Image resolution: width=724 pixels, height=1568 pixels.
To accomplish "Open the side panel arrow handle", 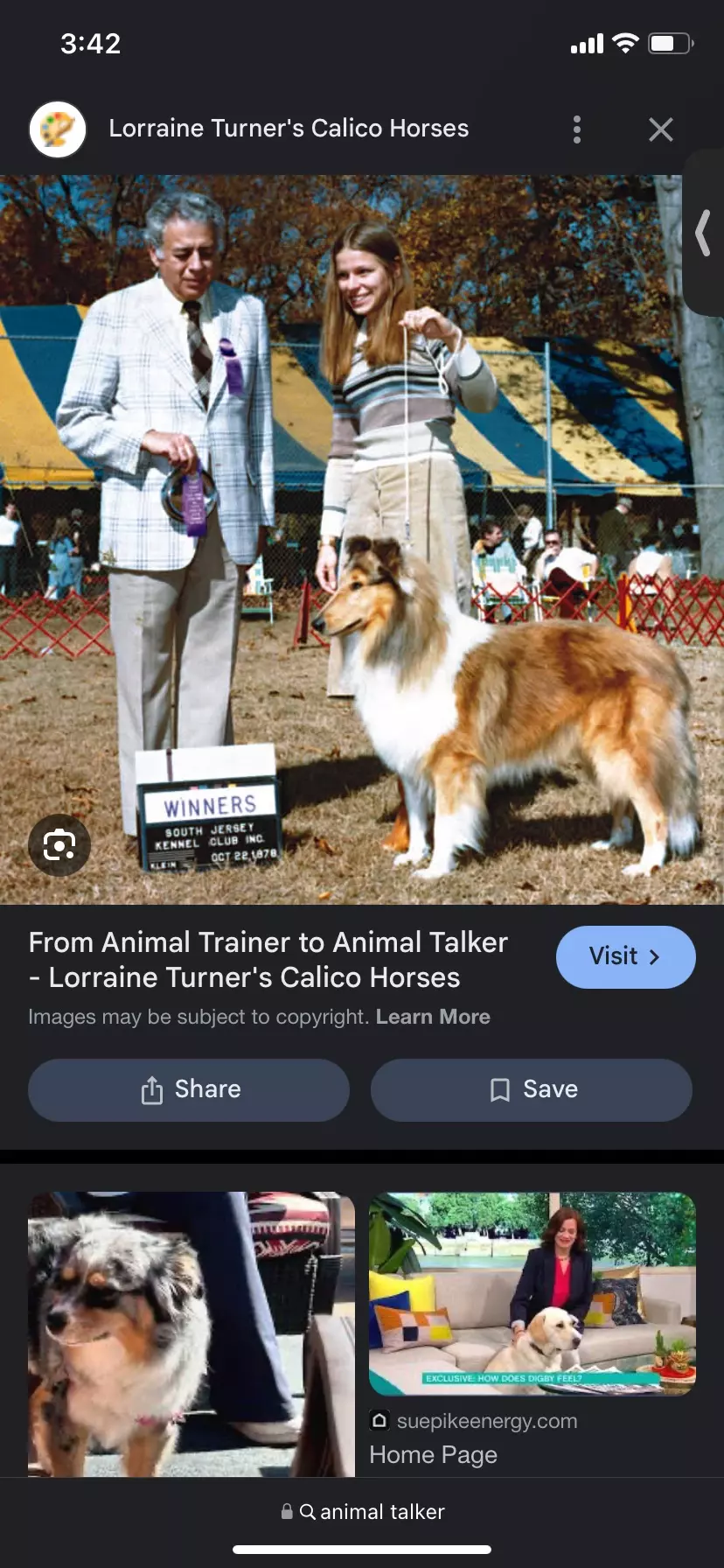I will pos(703,233).
